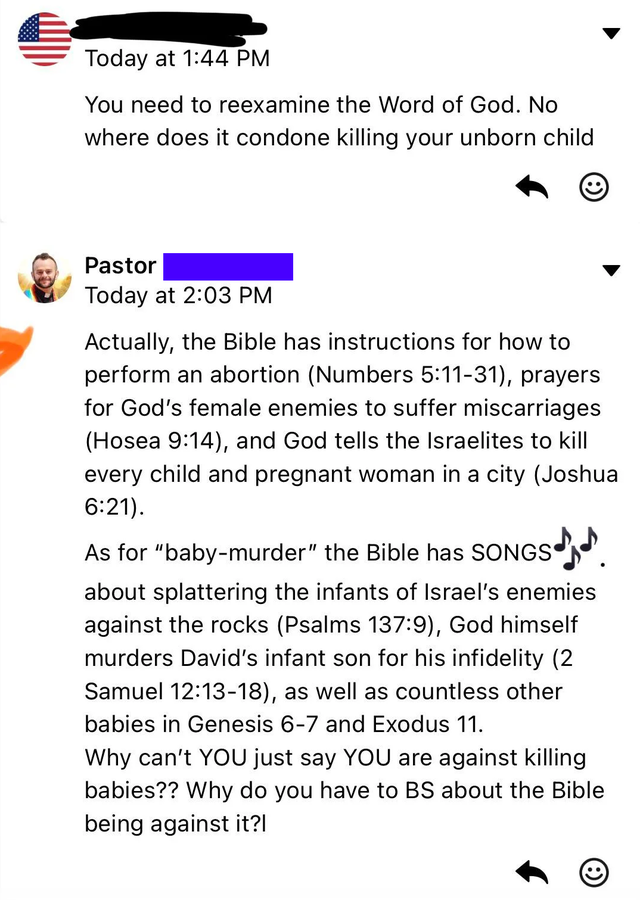
Task: Open the Pastor's profile photo
Action: click(45, 277)
